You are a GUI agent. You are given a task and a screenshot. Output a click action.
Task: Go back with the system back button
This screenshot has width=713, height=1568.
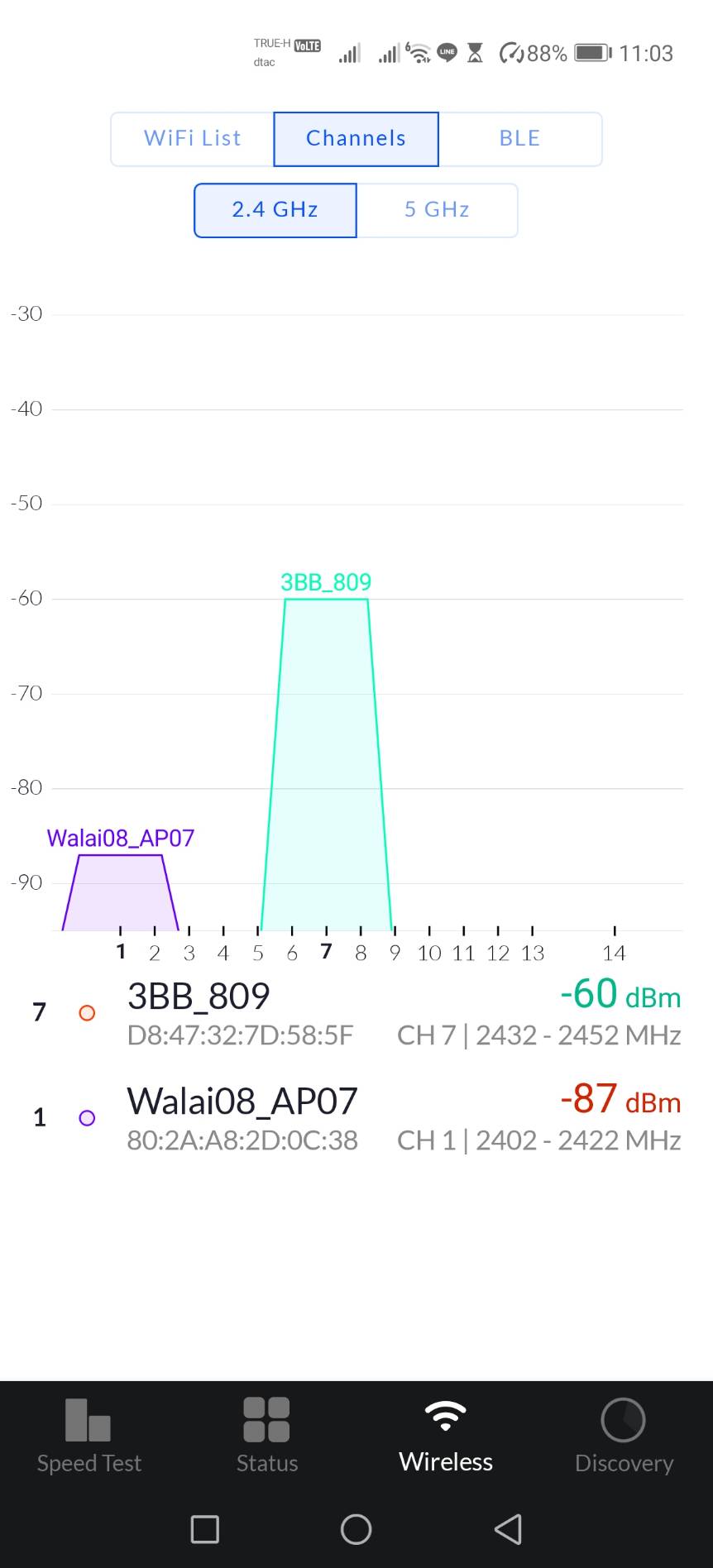(508, 1530)
